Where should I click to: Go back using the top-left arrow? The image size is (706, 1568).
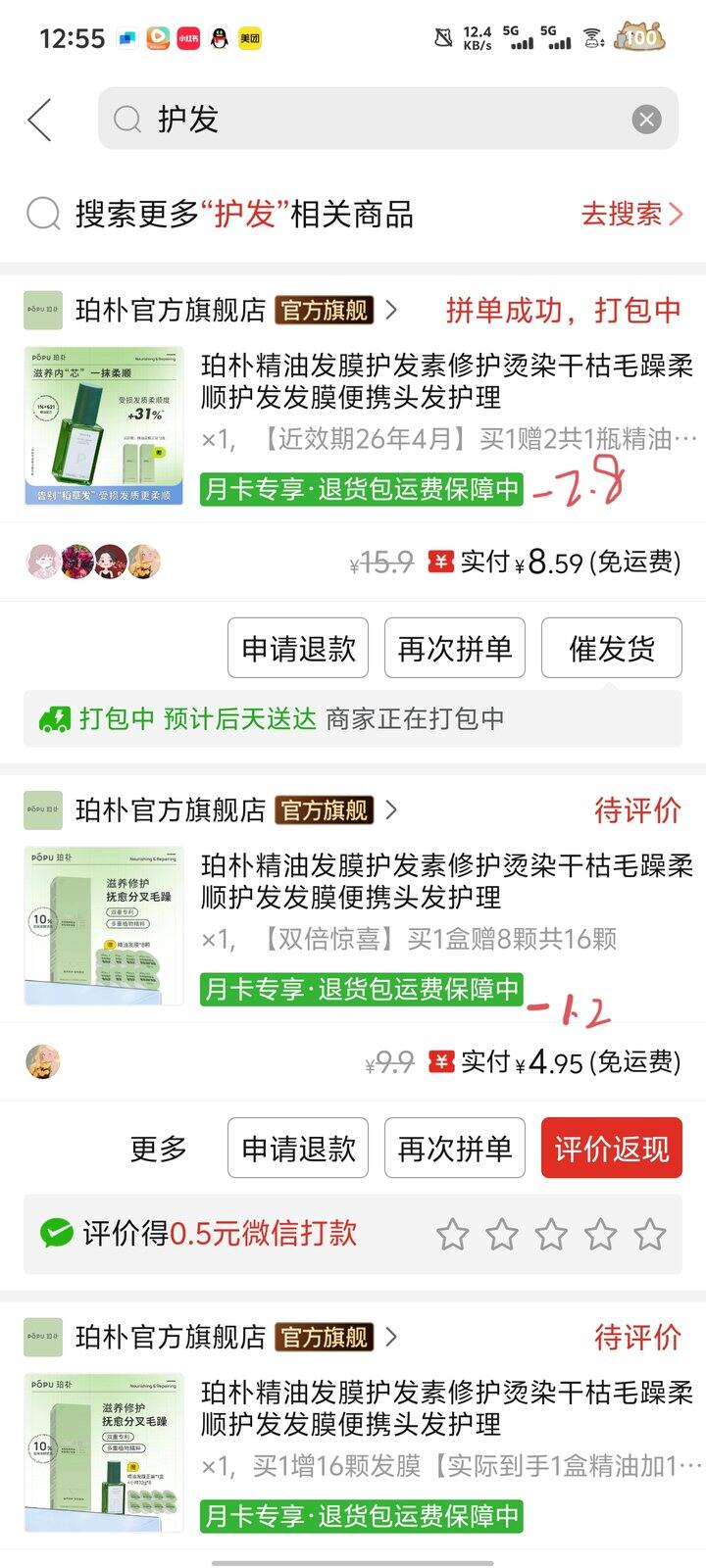pos(39,120)
